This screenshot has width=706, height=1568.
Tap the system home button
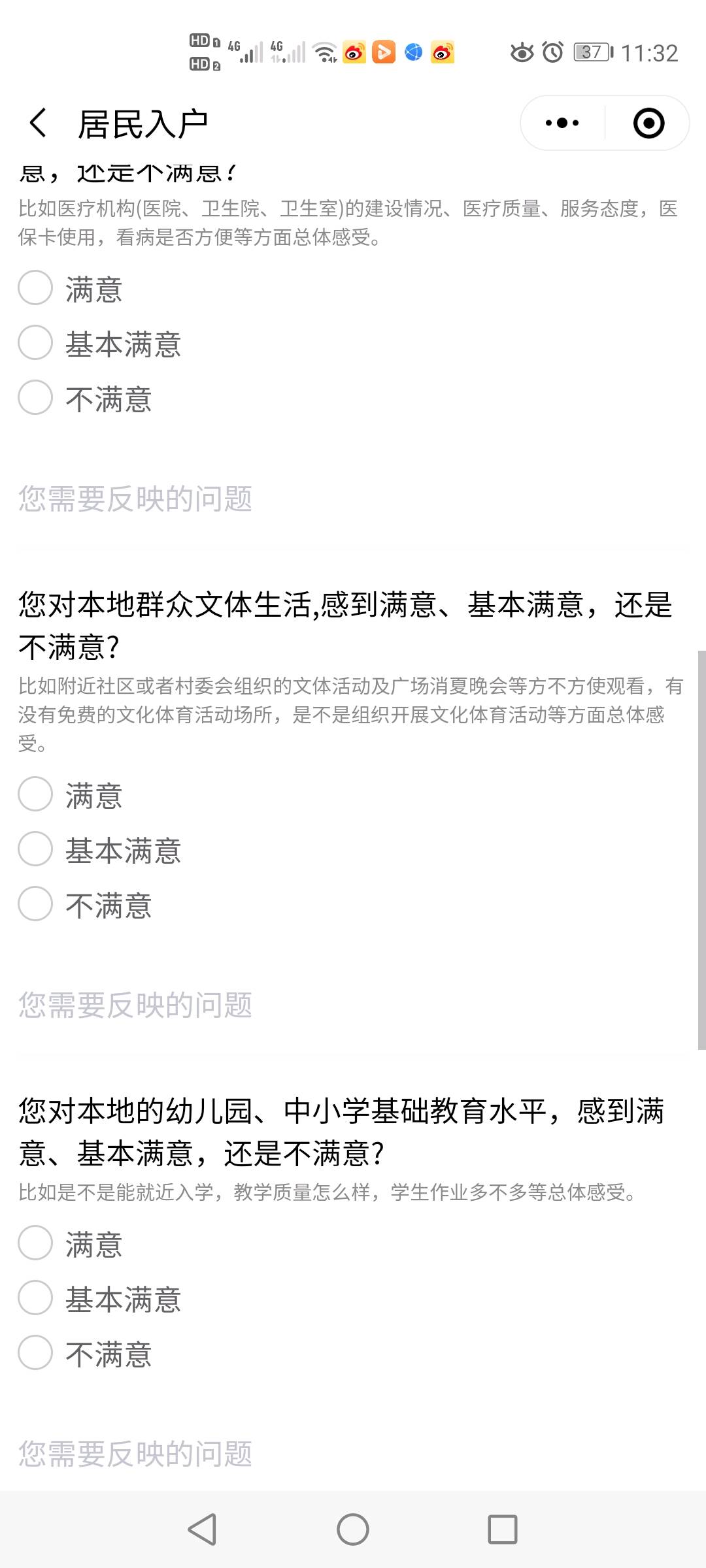(x=353, y=1529)
